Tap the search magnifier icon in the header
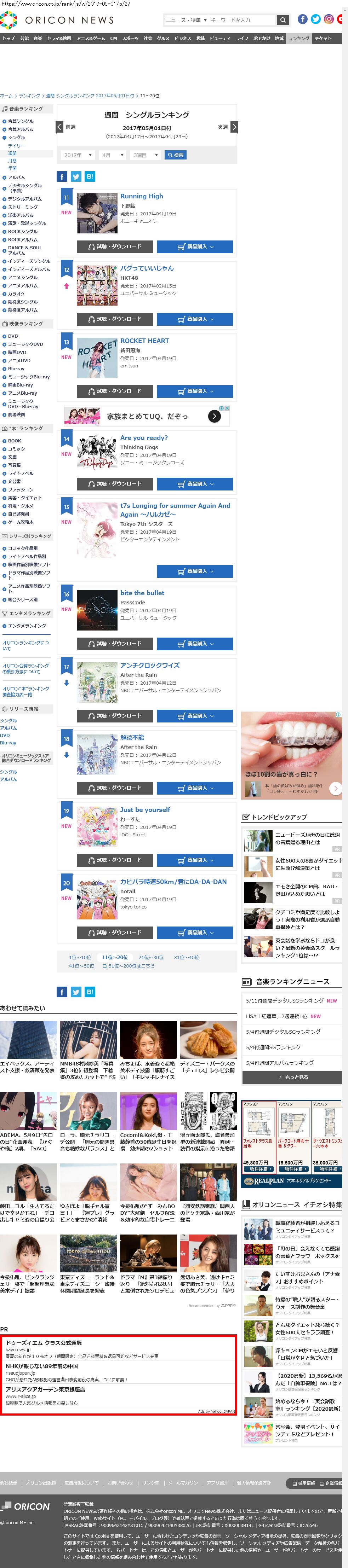This screenshot has height=1568, width=348. pos(282,20)
